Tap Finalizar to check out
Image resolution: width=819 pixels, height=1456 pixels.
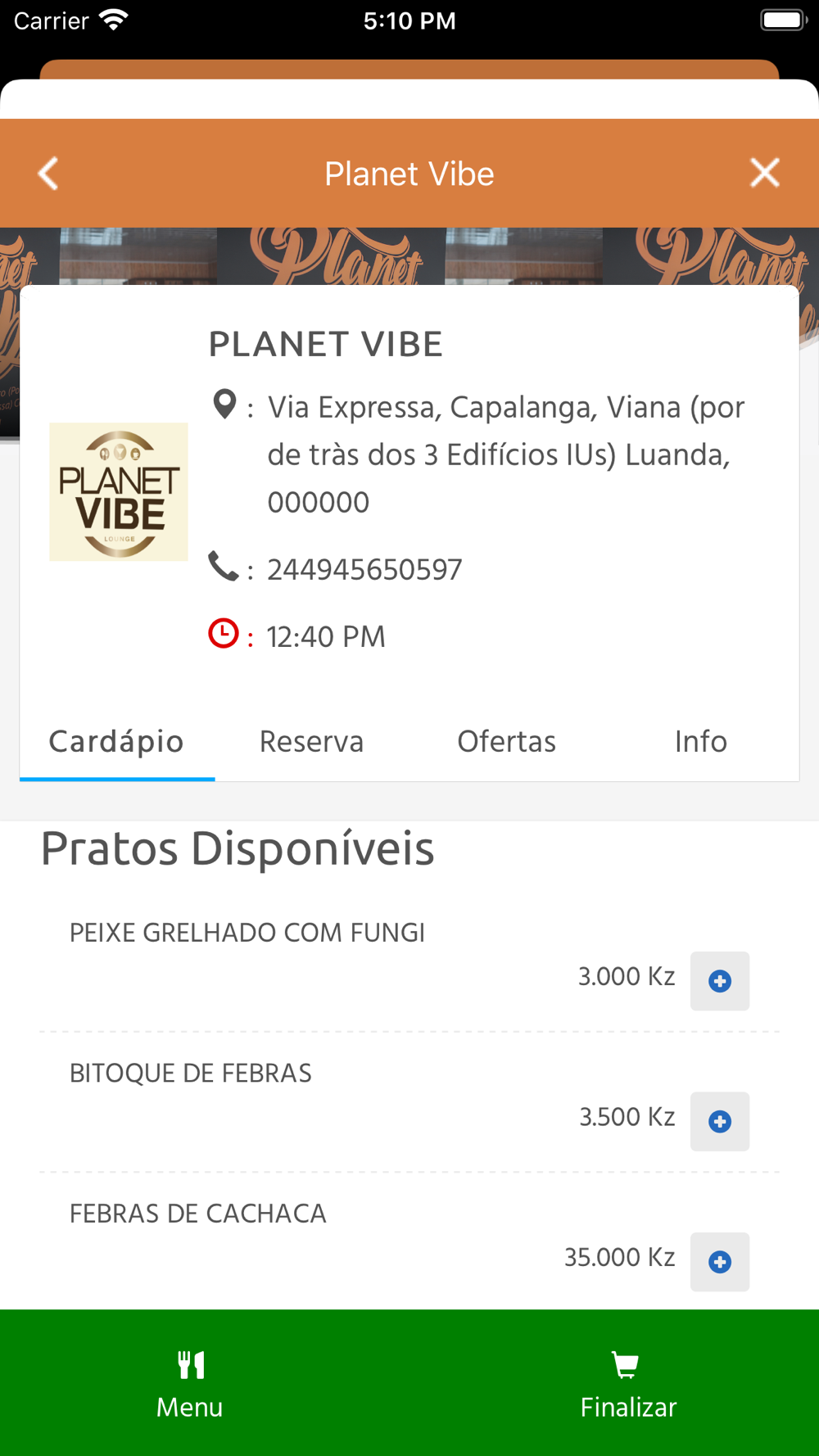pos(628,1384)
